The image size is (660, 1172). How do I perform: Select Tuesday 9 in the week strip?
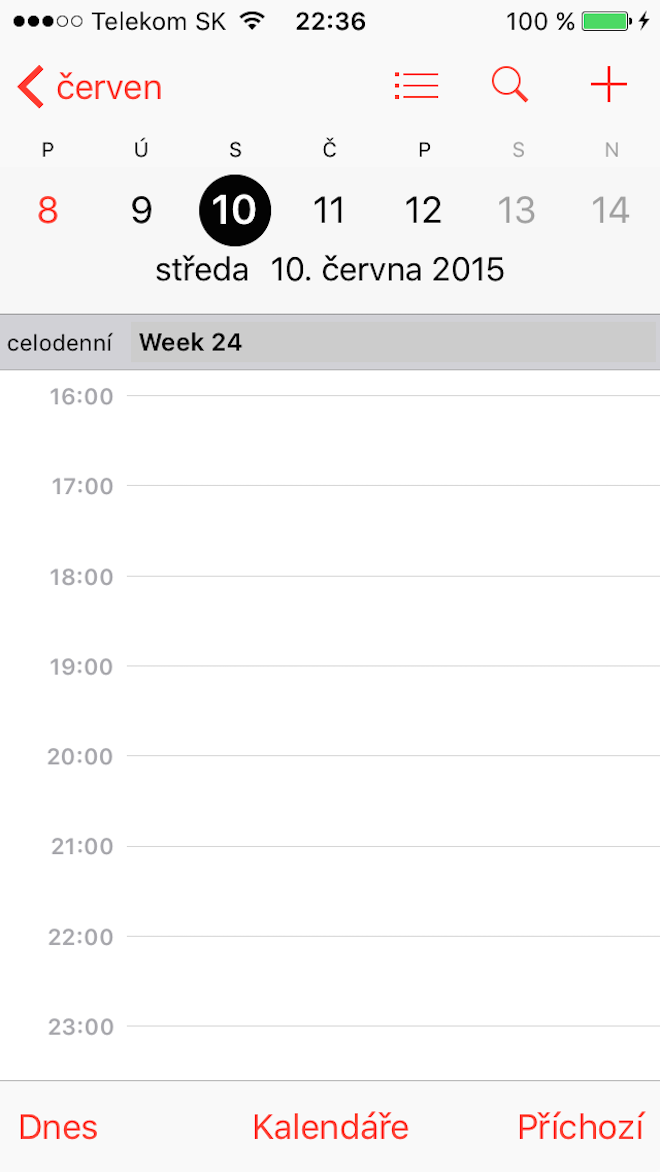[x=142, y=210]
